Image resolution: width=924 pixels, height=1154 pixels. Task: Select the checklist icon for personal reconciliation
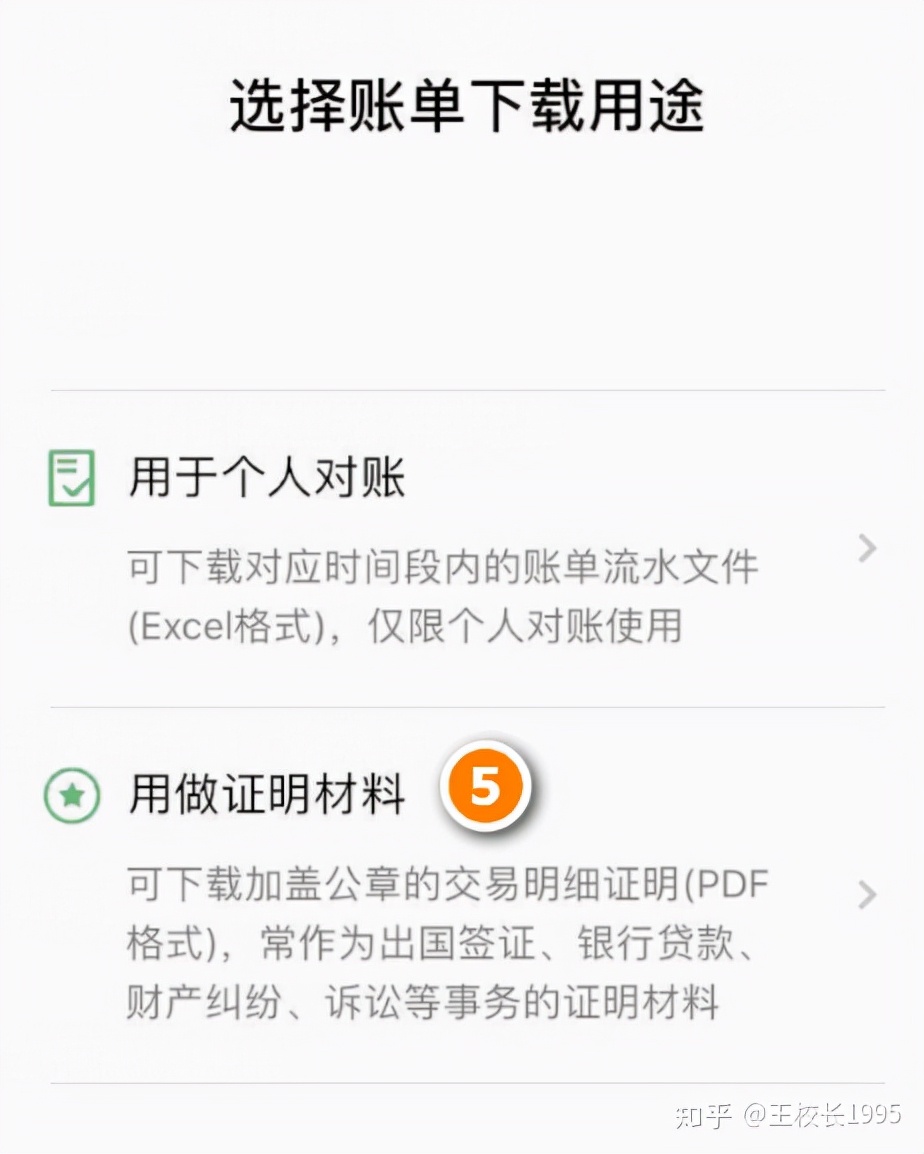[71, 477]
